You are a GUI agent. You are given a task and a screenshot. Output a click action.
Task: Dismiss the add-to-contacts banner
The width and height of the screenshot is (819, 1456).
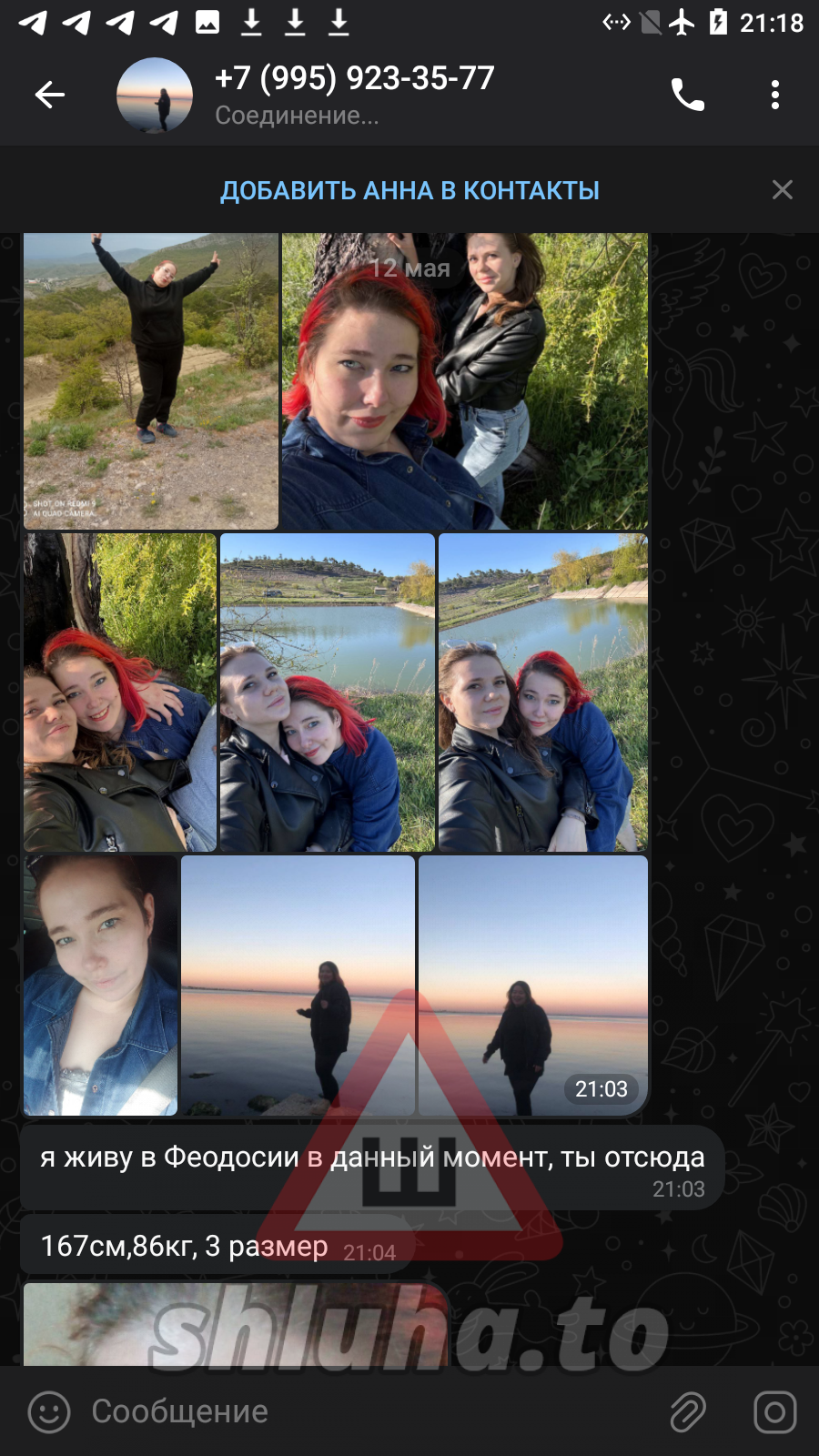(x=782, y=190)
